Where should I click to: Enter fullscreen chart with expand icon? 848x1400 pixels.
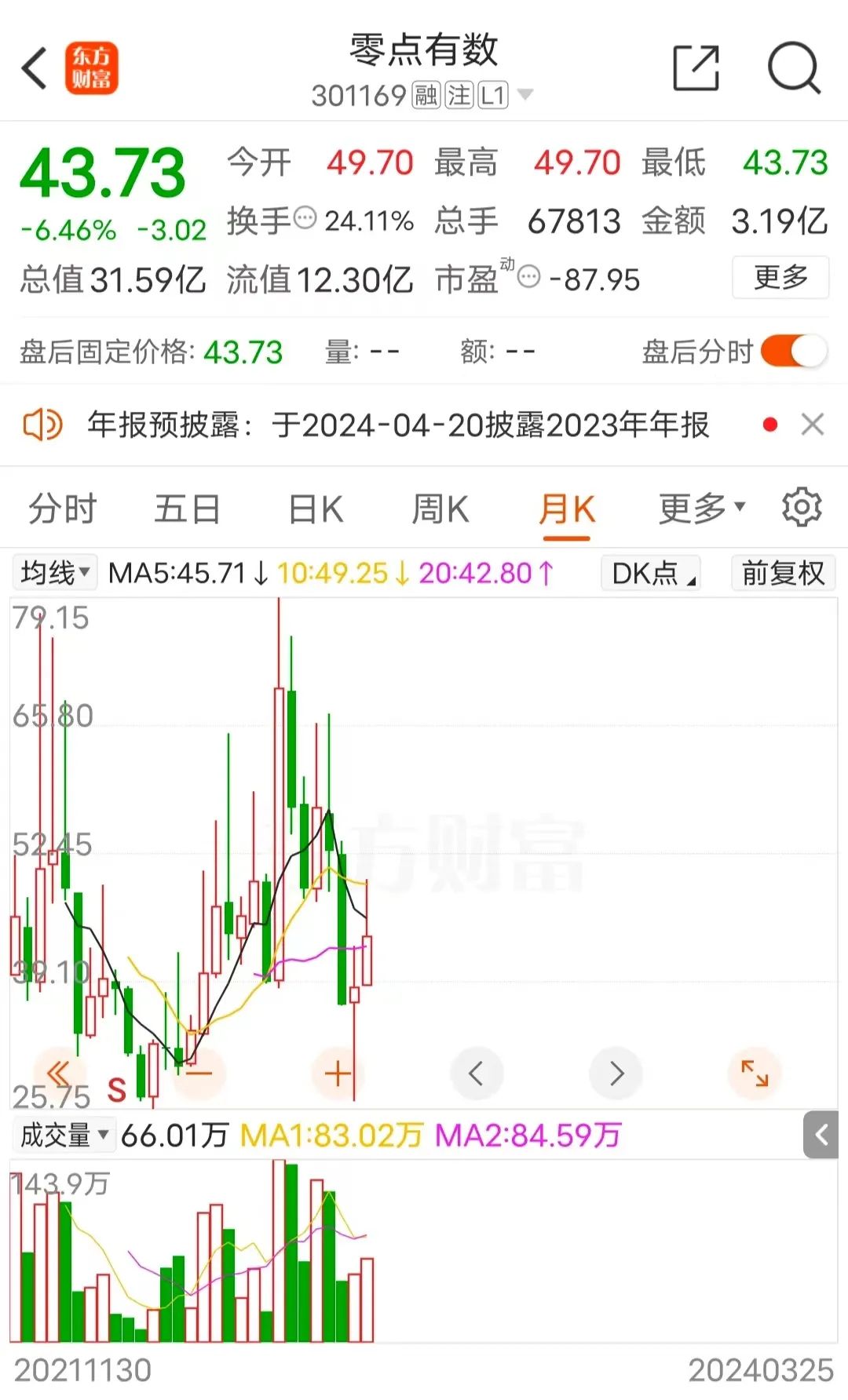[755, 1074]
